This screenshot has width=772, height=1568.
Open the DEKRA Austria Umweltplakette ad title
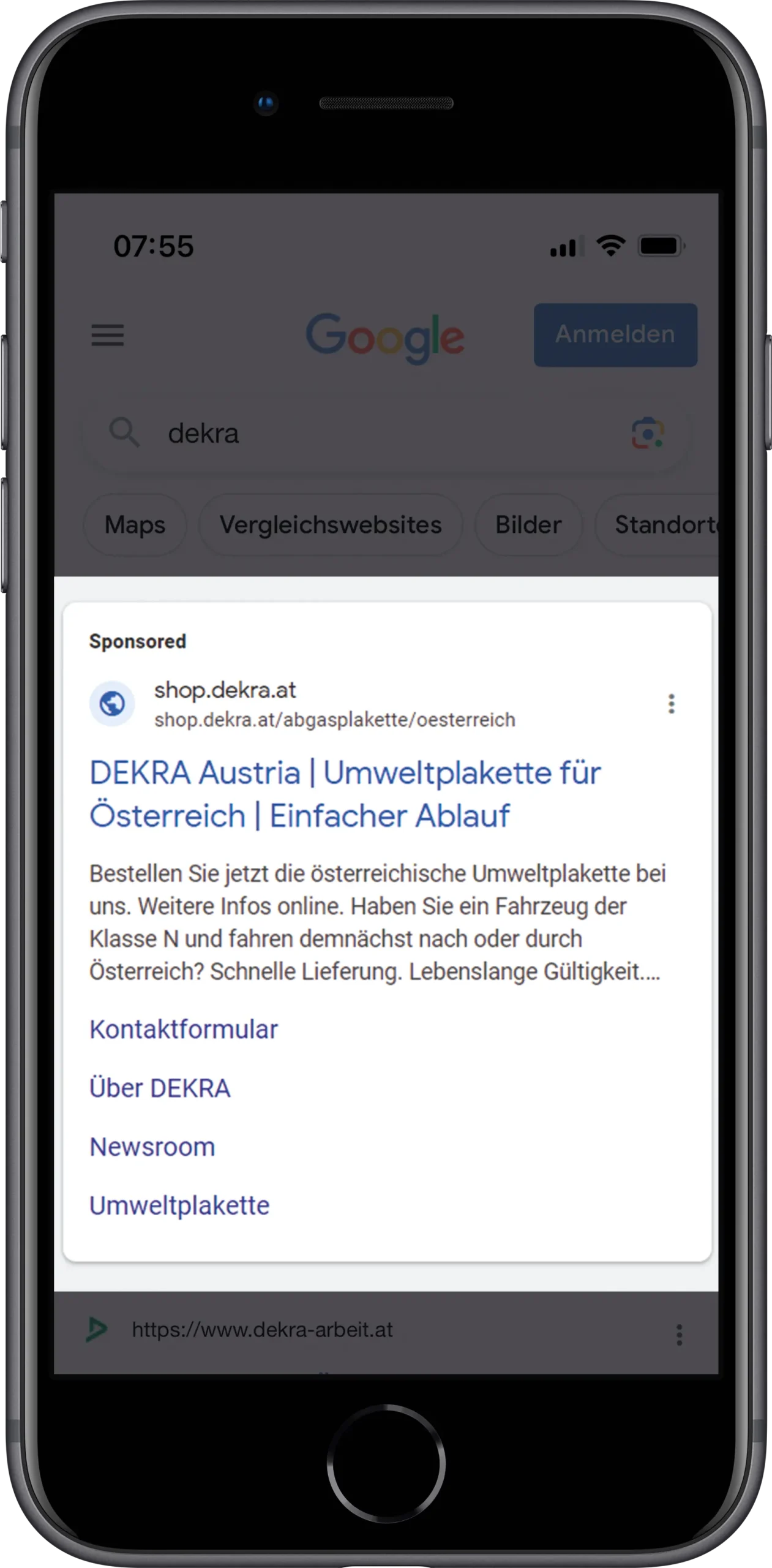(x=345, y=794)
